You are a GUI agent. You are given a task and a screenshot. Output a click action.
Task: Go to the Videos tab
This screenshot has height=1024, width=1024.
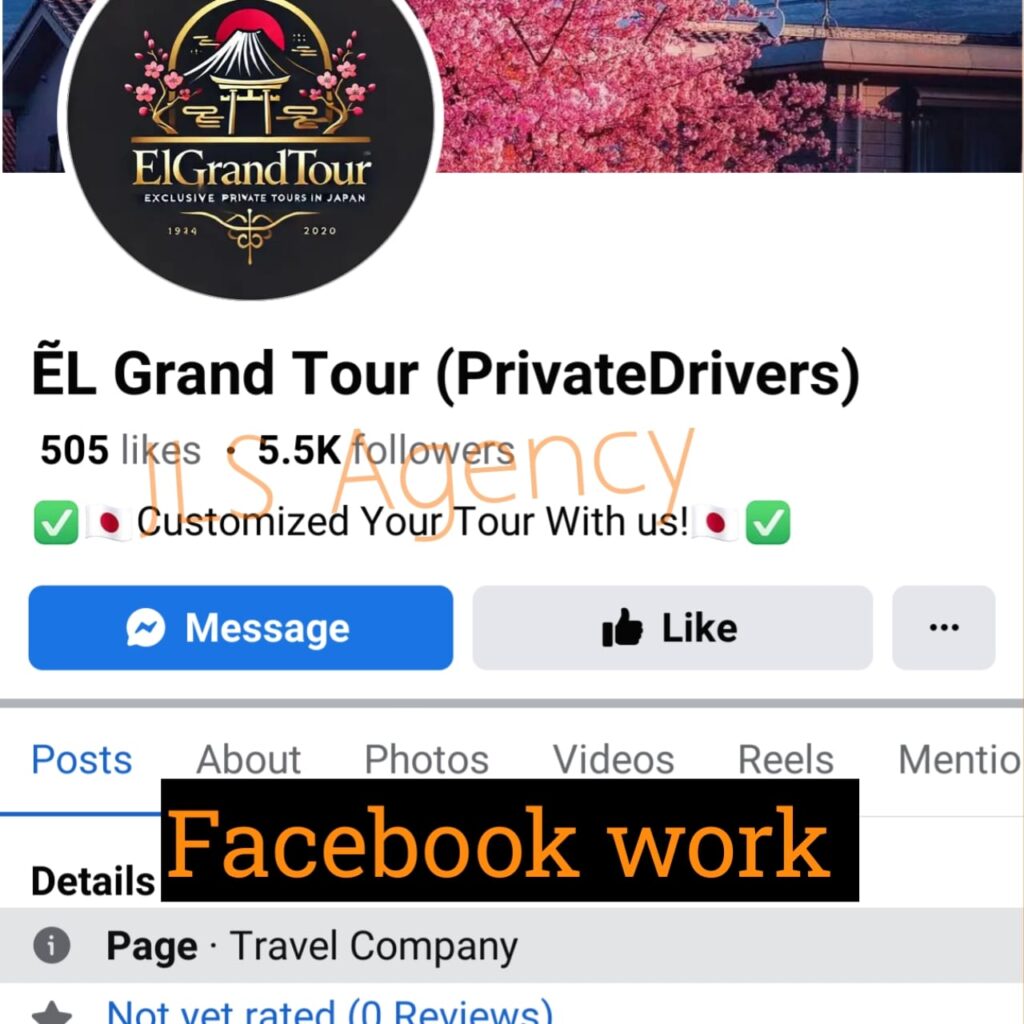(x=613, y=760)
